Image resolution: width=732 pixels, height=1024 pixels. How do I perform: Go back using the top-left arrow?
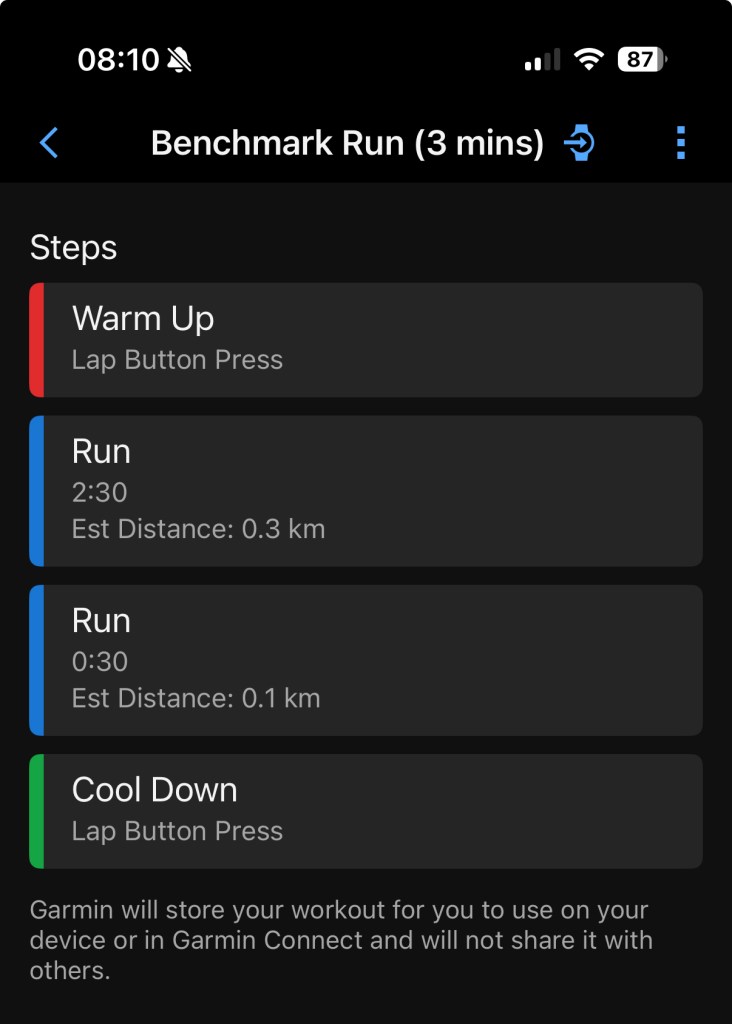coord(49,143)
